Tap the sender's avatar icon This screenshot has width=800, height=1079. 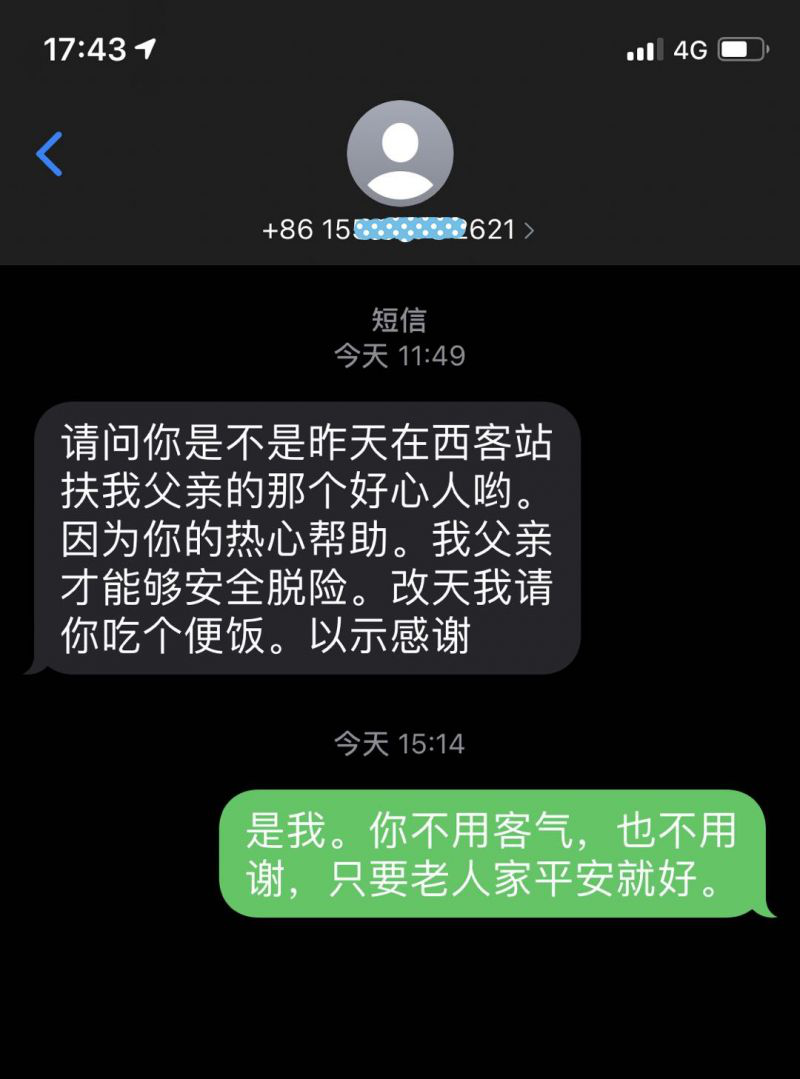tap(400, 154)
